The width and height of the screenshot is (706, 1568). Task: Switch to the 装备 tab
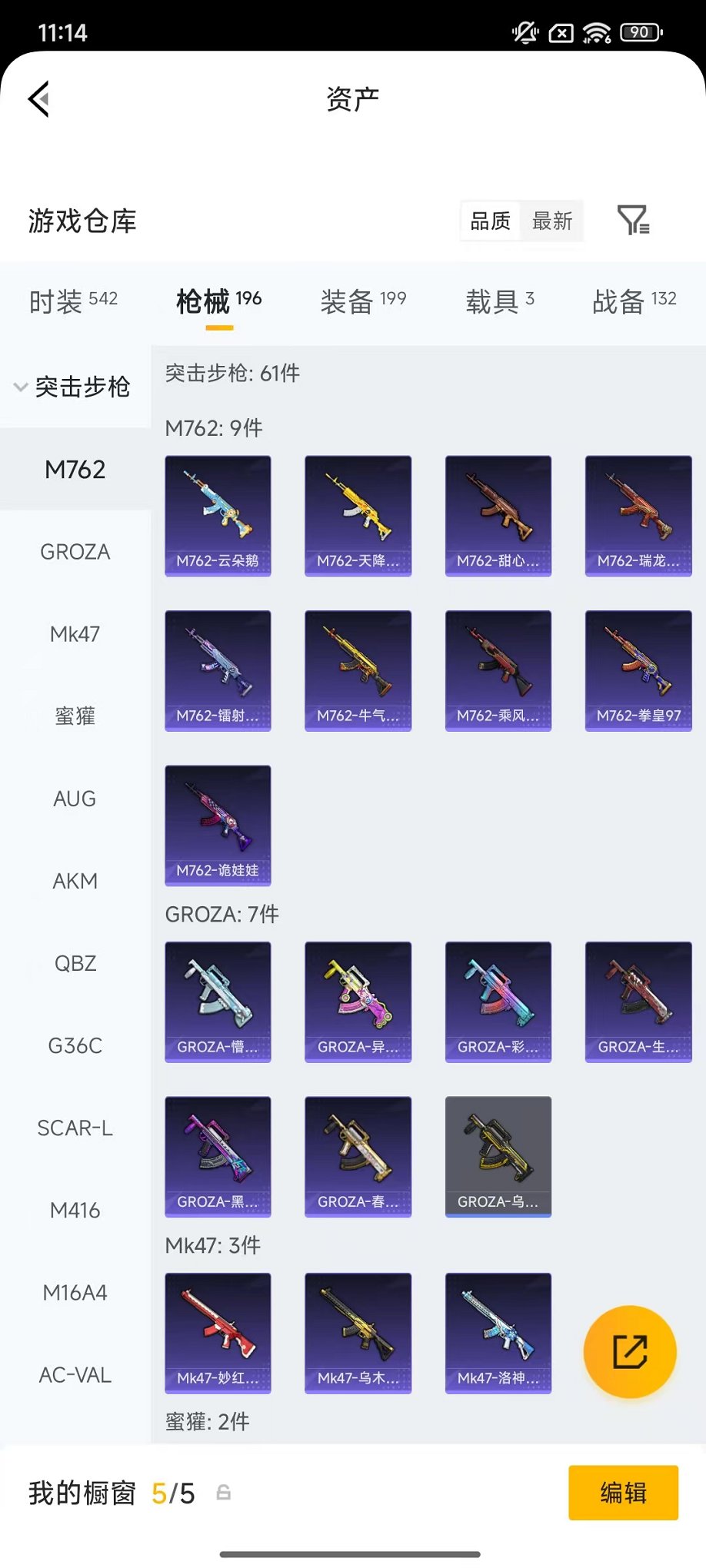point(363,301)
